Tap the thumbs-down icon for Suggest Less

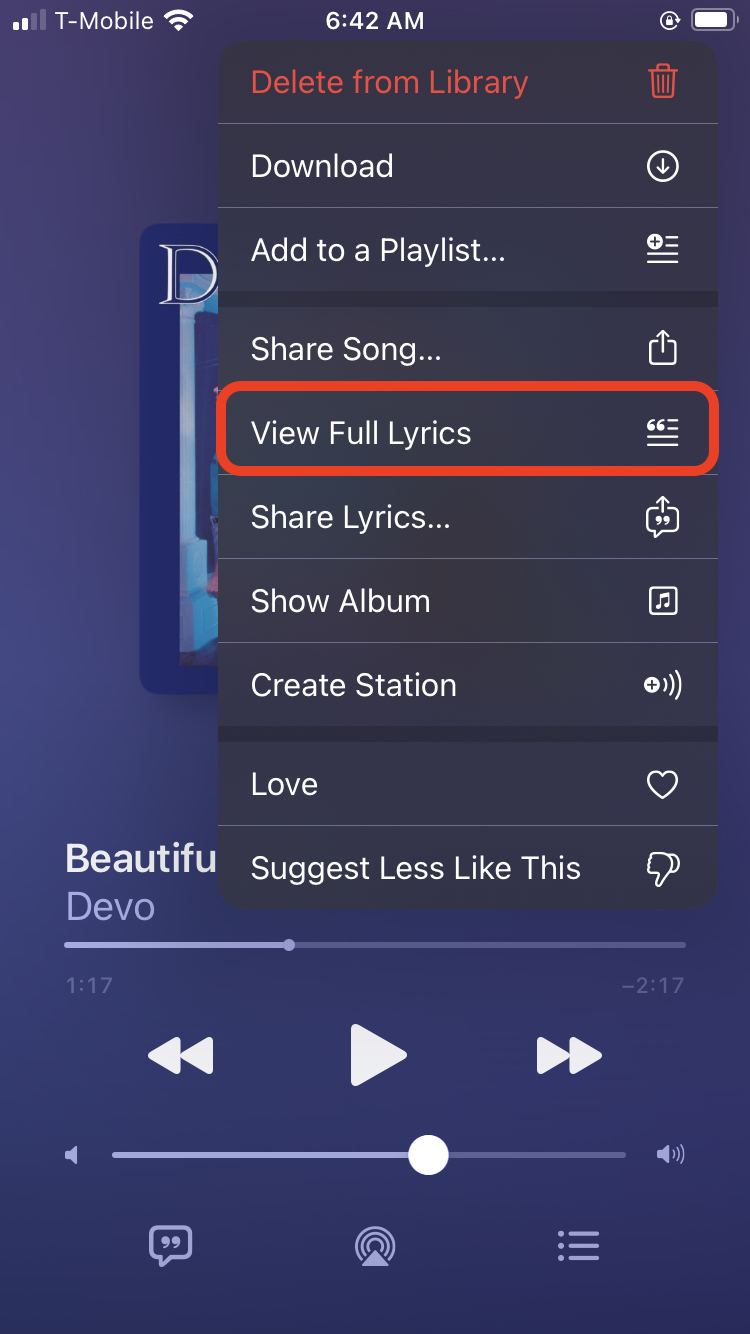662,868
